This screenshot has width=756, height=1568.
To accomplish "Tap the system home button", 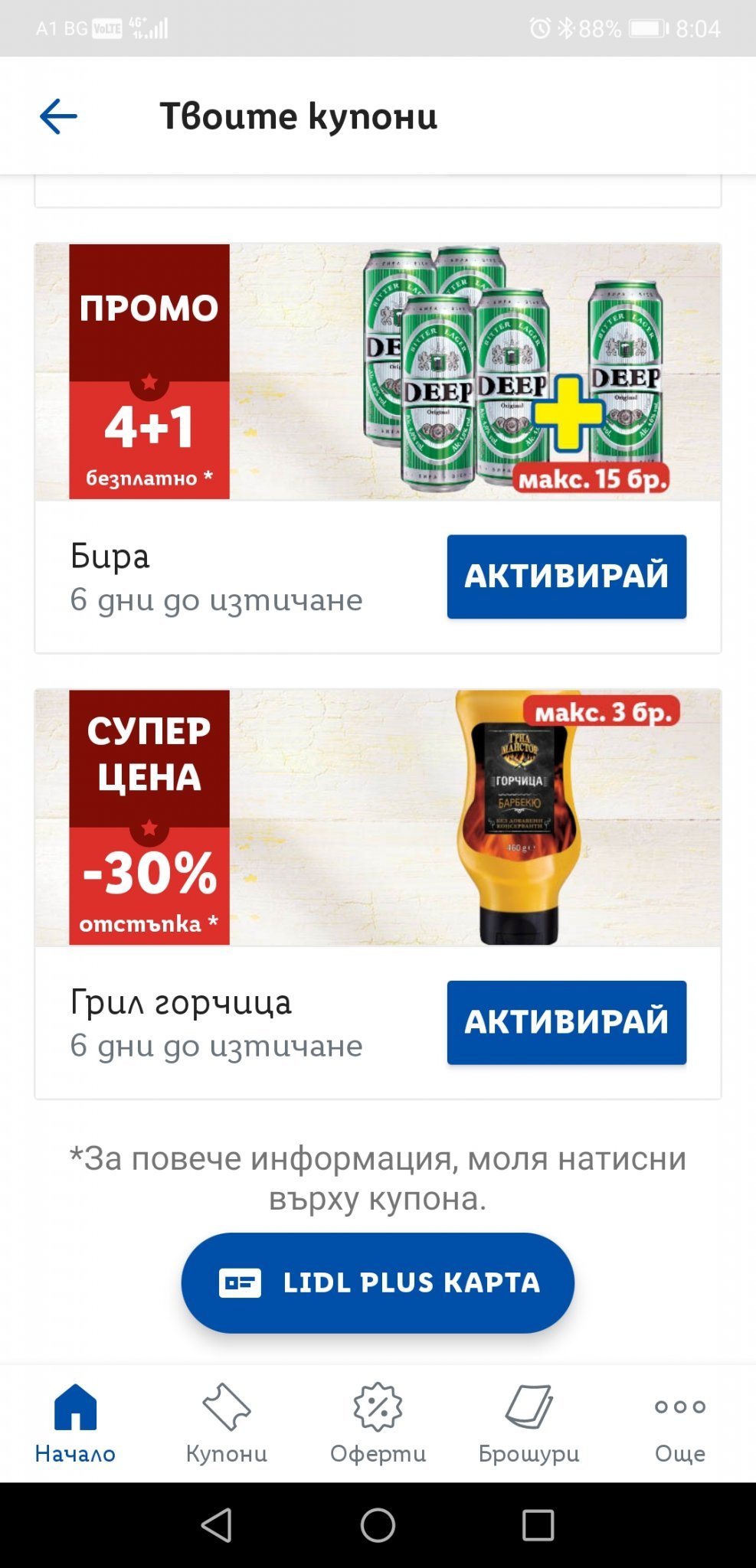I will tap(378, 1525).
